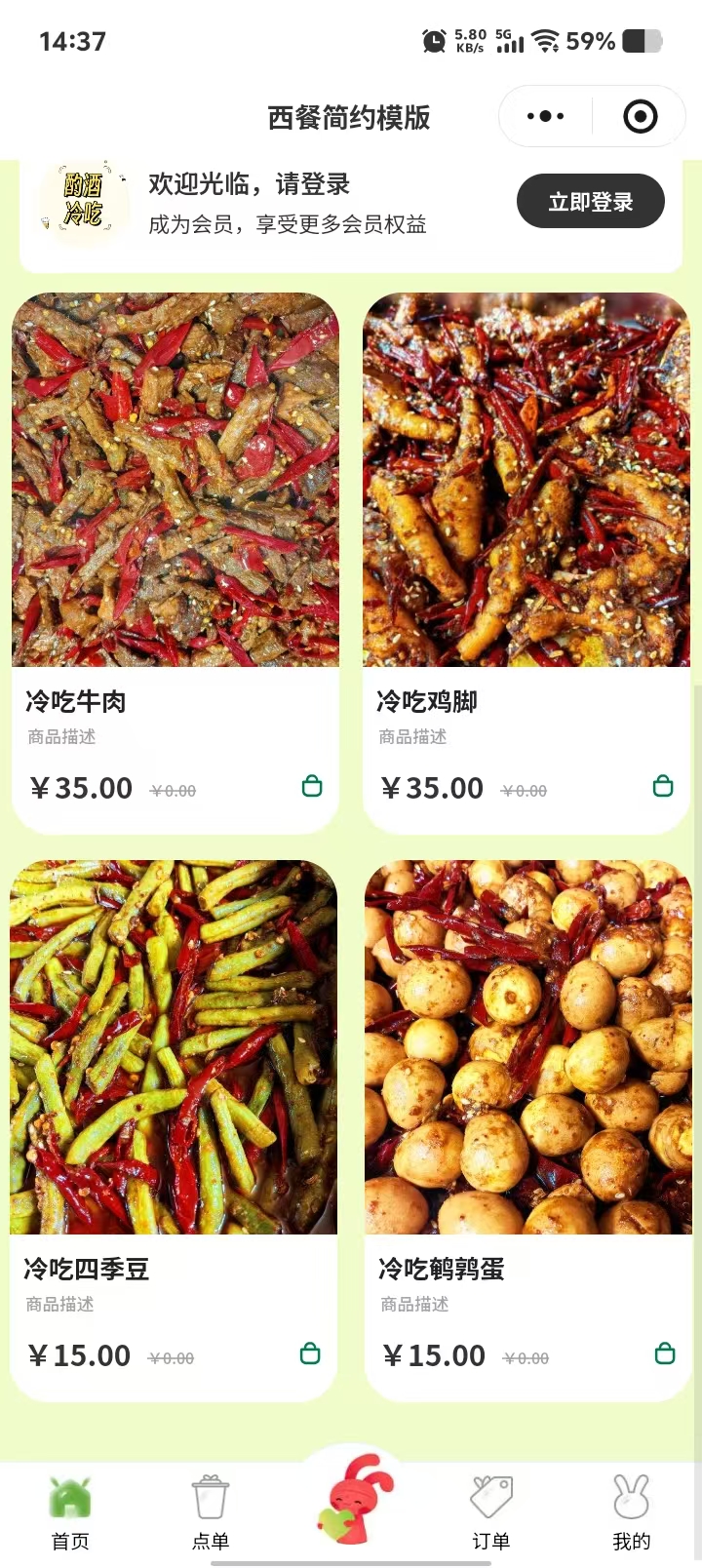View the 冷吃鸡脚 product details
The width and height of the screenshot is (702, 1568).
(x=526, y=480)
